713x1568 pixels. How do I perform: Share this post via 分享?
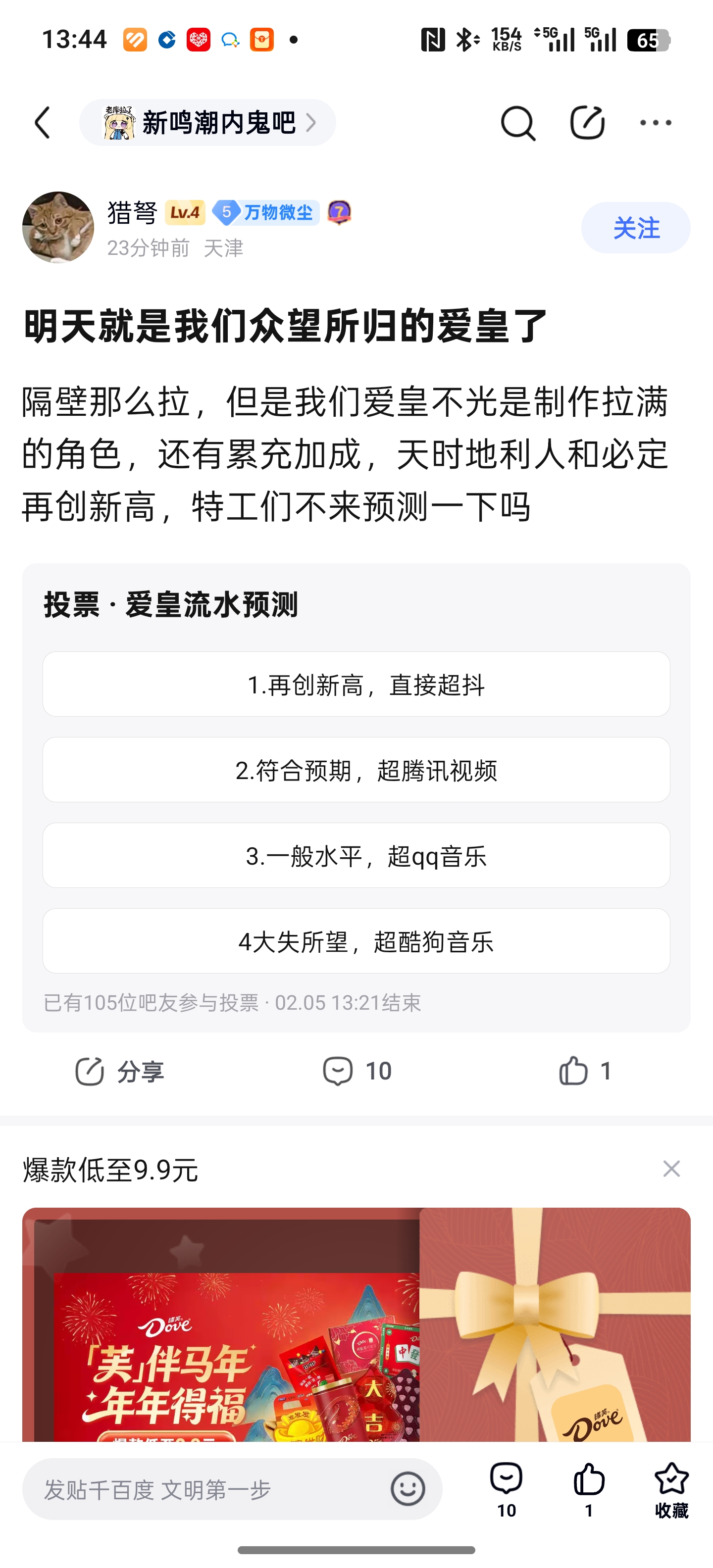[119, 1071]
